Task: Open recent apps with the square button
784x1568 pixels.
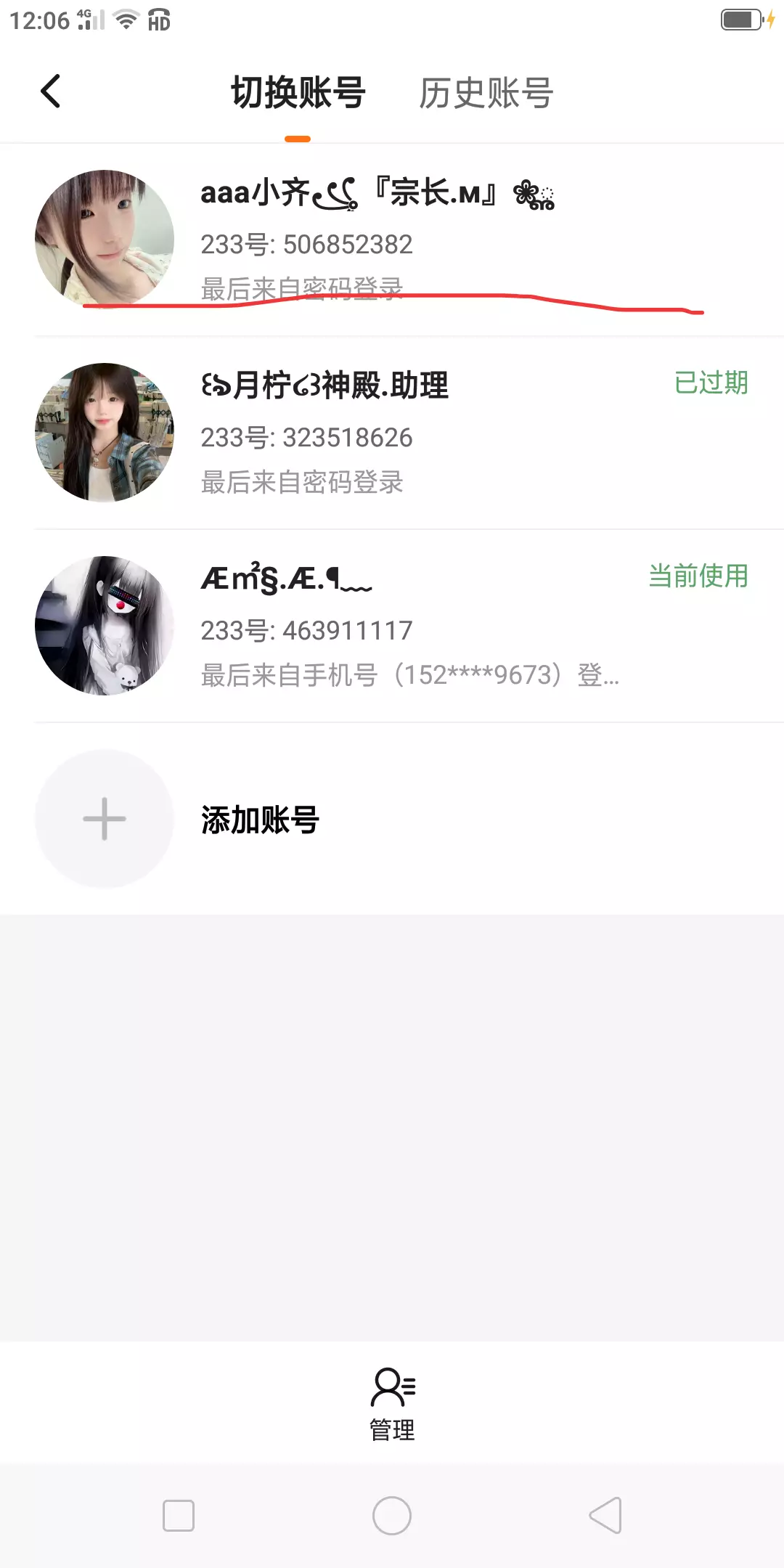Action: (179, 1516)
